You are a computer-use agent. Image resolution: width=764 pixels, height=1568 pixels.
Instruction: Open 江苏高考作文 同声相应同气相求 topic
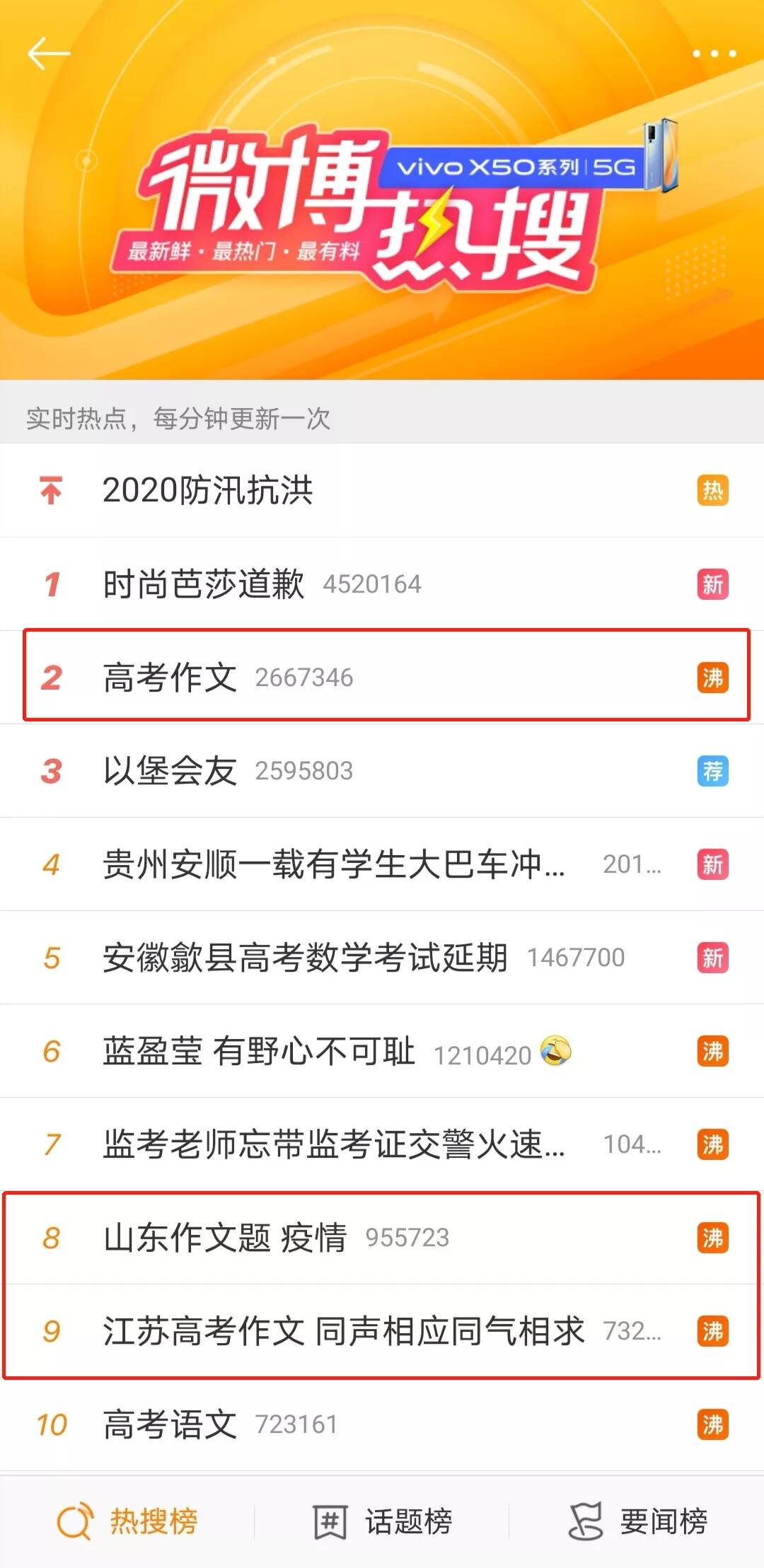tap(343, 1331)
